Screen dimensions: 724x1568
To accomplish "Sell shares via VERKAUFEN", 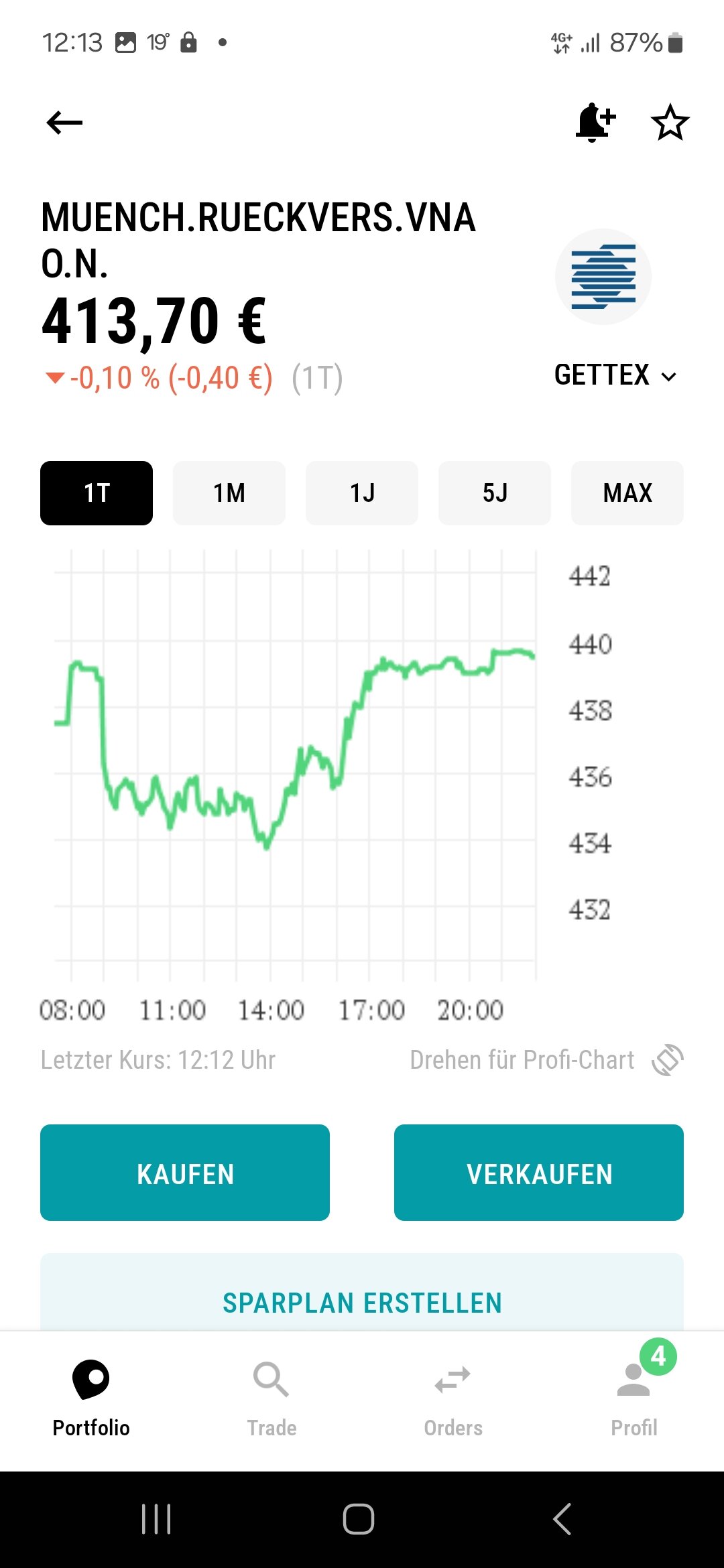I will [539, 1173].
